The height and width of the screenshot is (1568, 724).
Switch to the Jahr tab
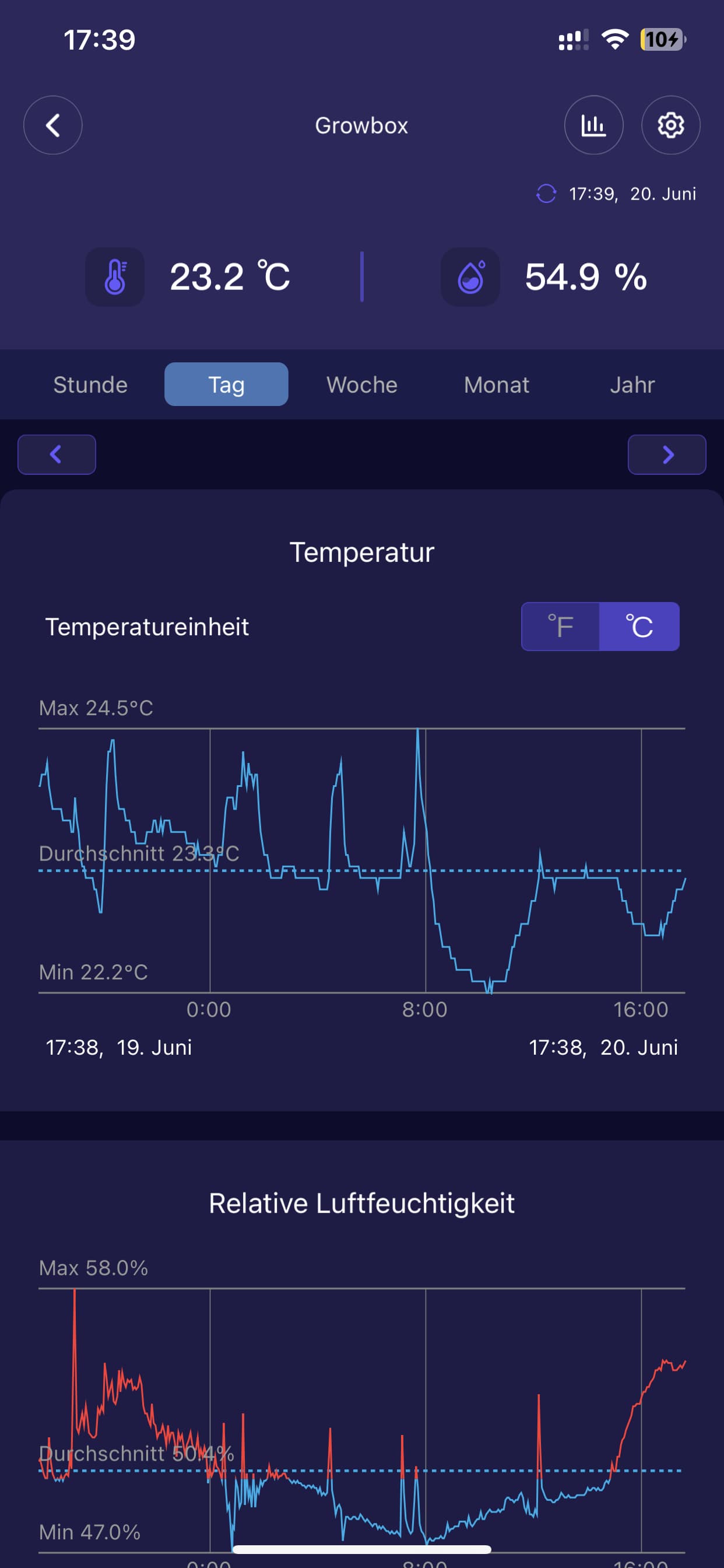tap(632, 384)
